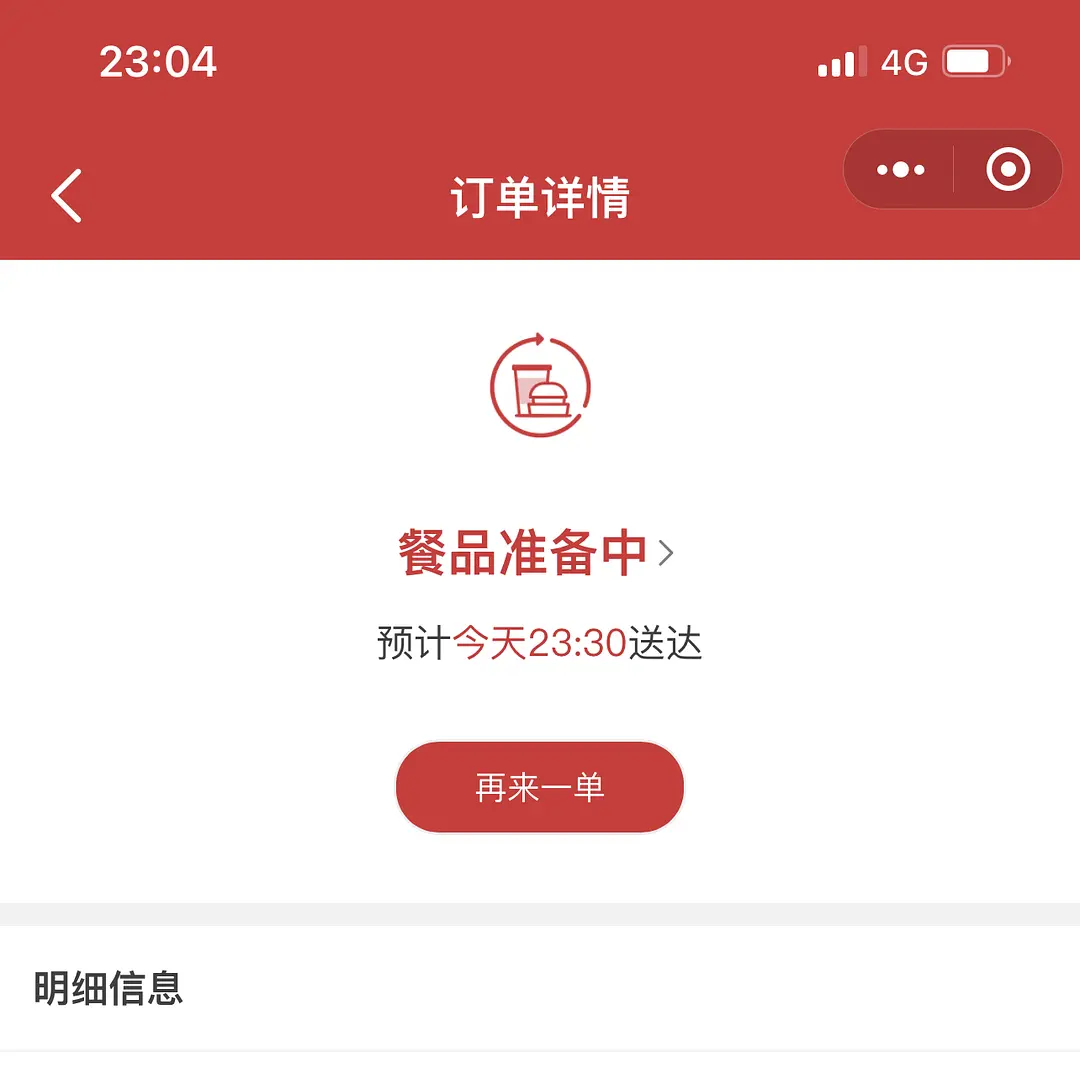Open the 餐品准备中 order status details
This screenshot has height=1068, width=1080.
tap(537, 553)
